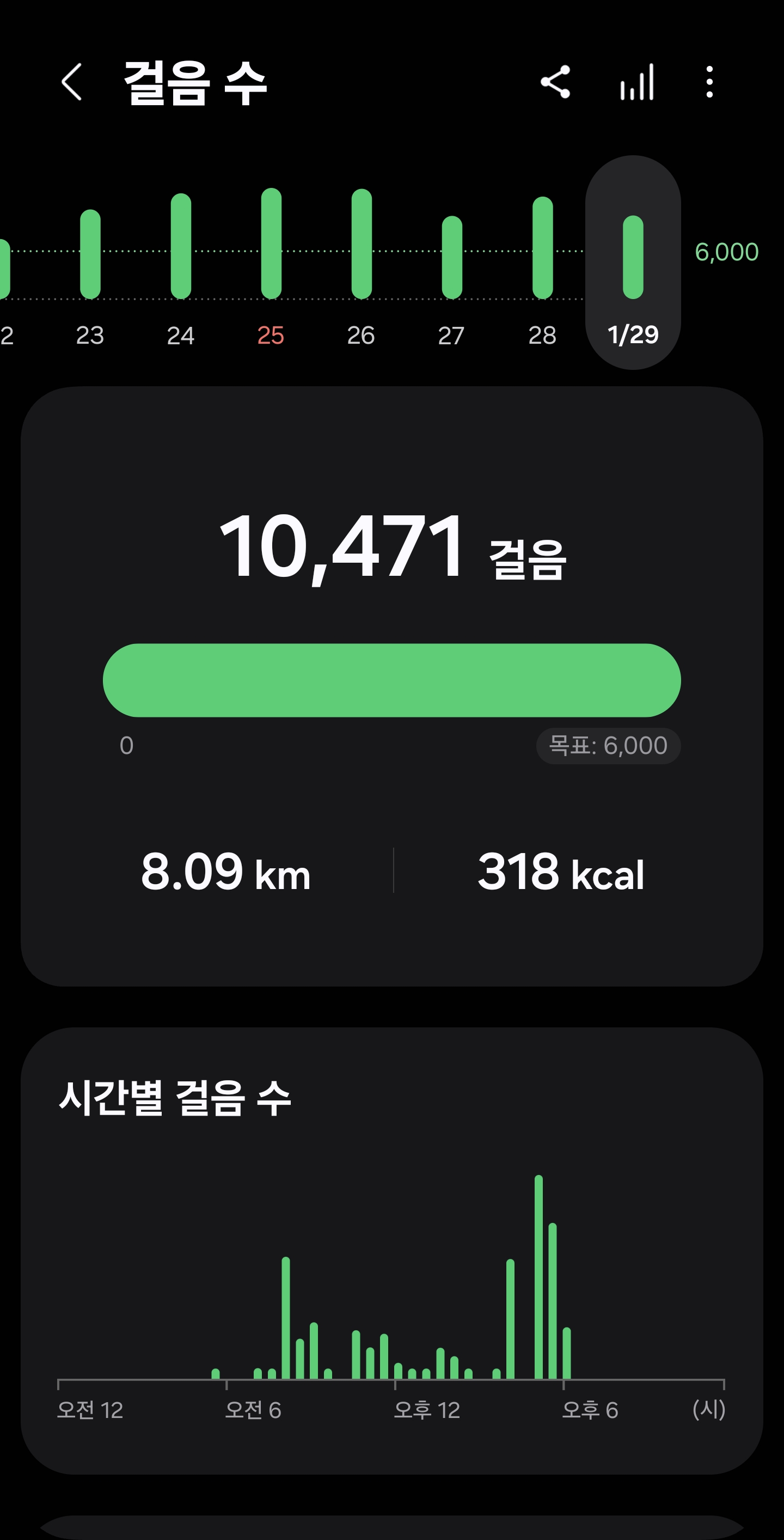Select day 27 in the date chart

coord(452,269)
